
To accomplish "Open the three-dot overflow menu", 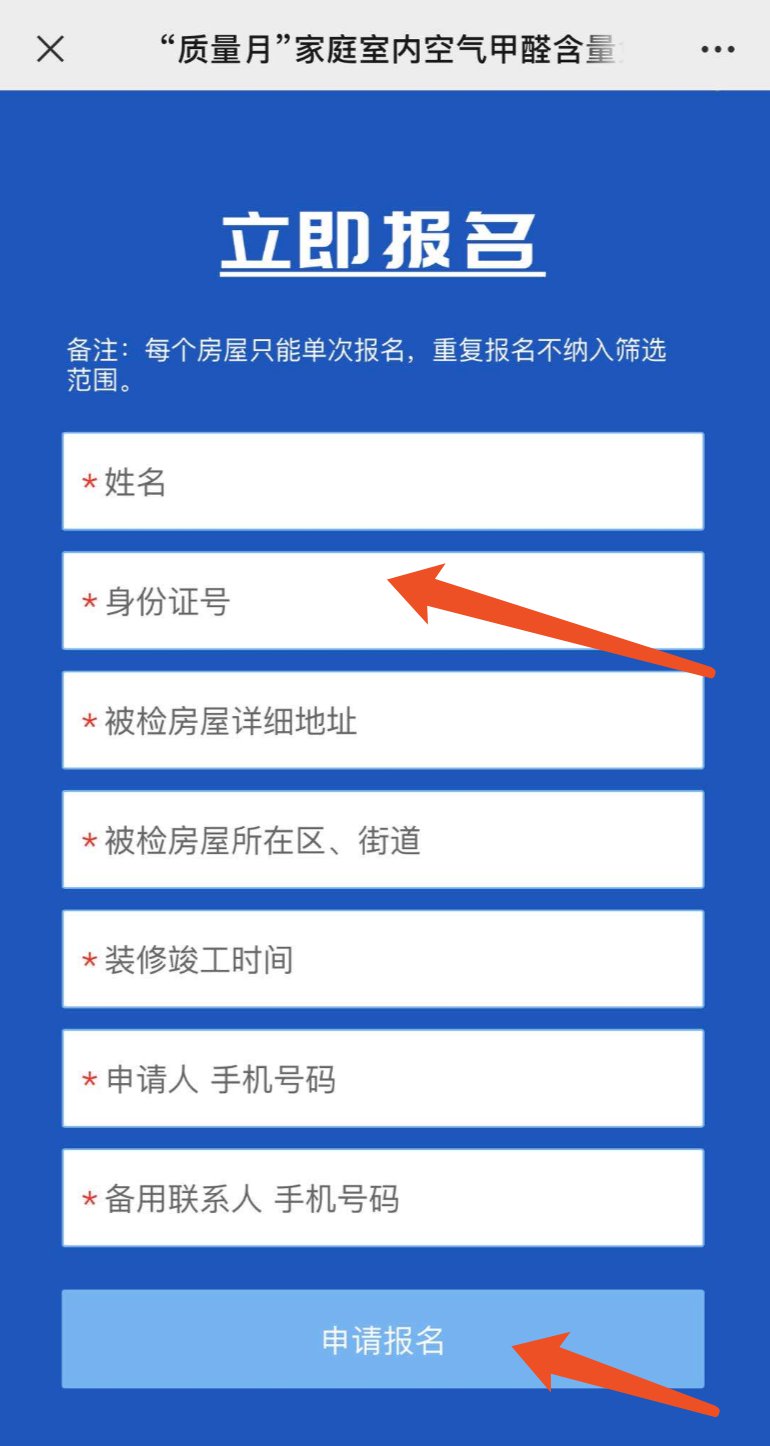I will pos(718,48).
